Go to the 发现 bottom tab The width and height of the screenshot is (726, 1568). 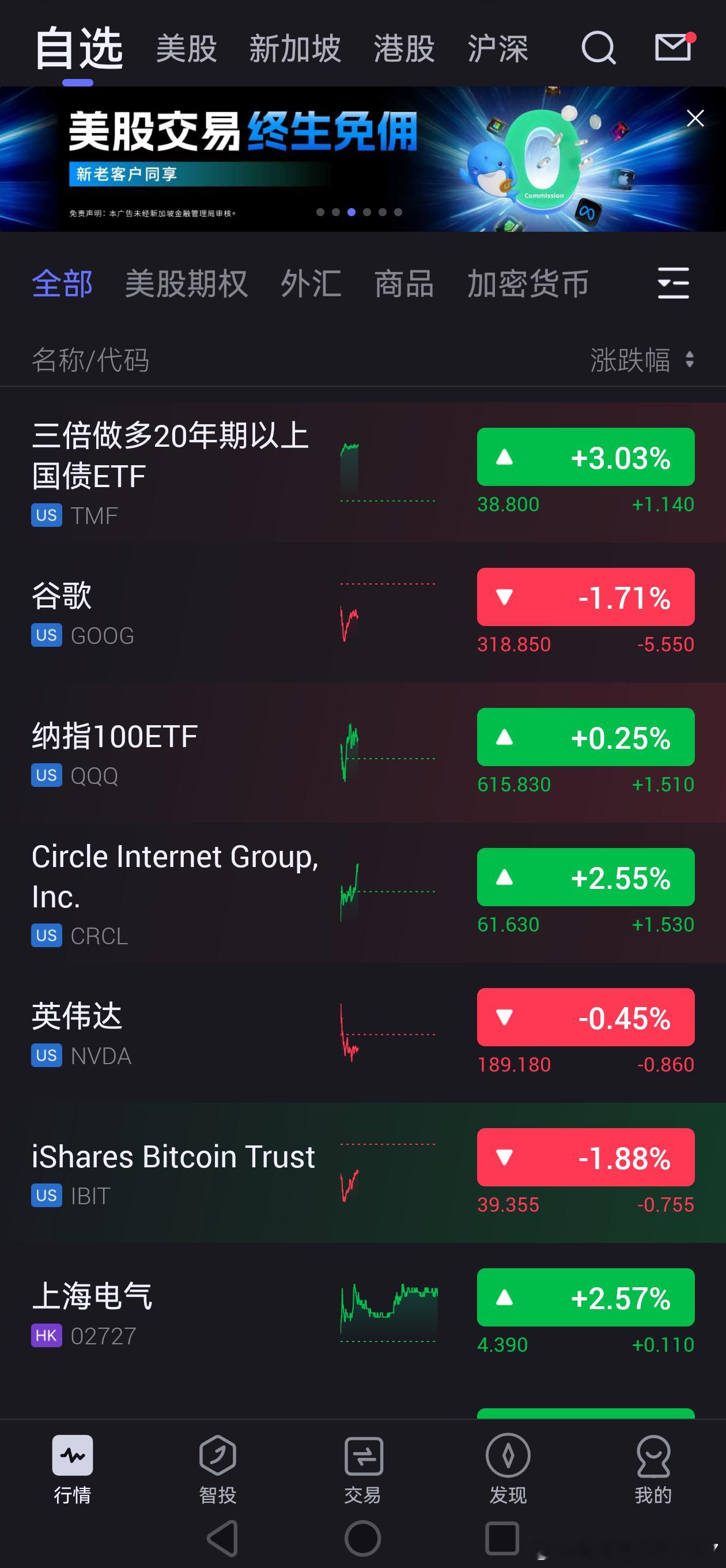[508, 1468]
